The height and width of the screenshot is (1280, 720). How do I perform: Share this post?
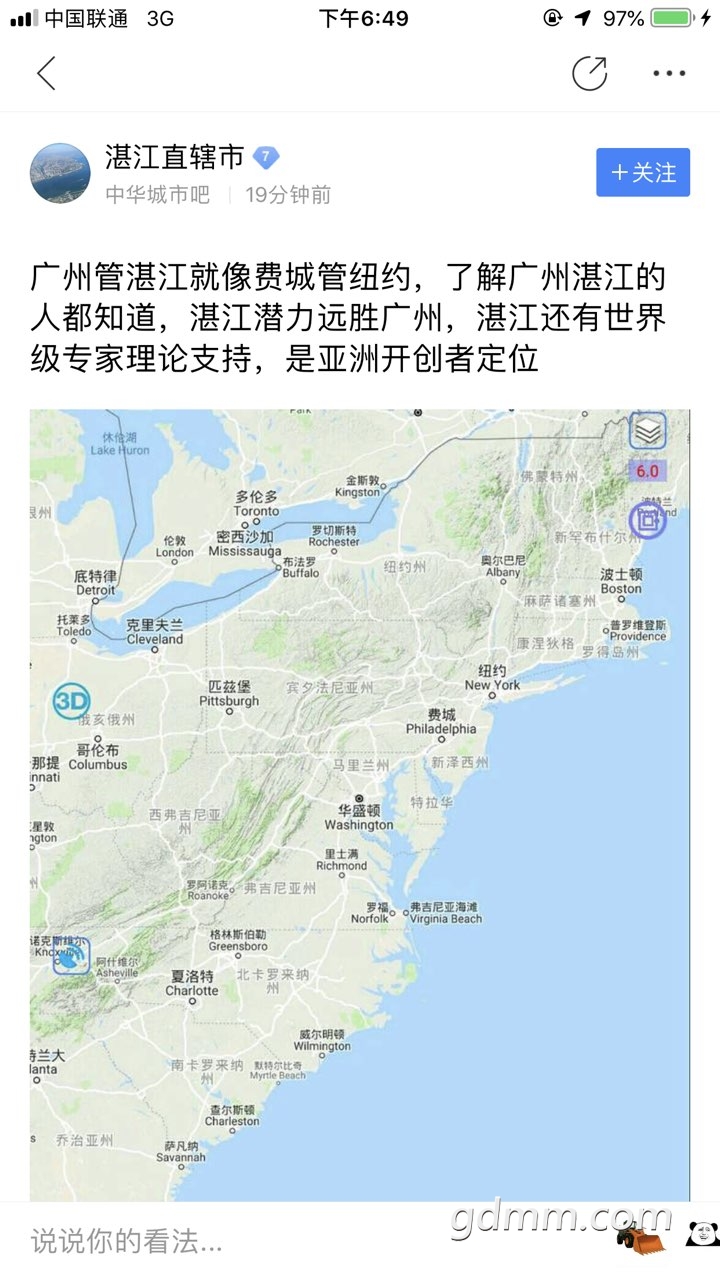coord(589,73)
